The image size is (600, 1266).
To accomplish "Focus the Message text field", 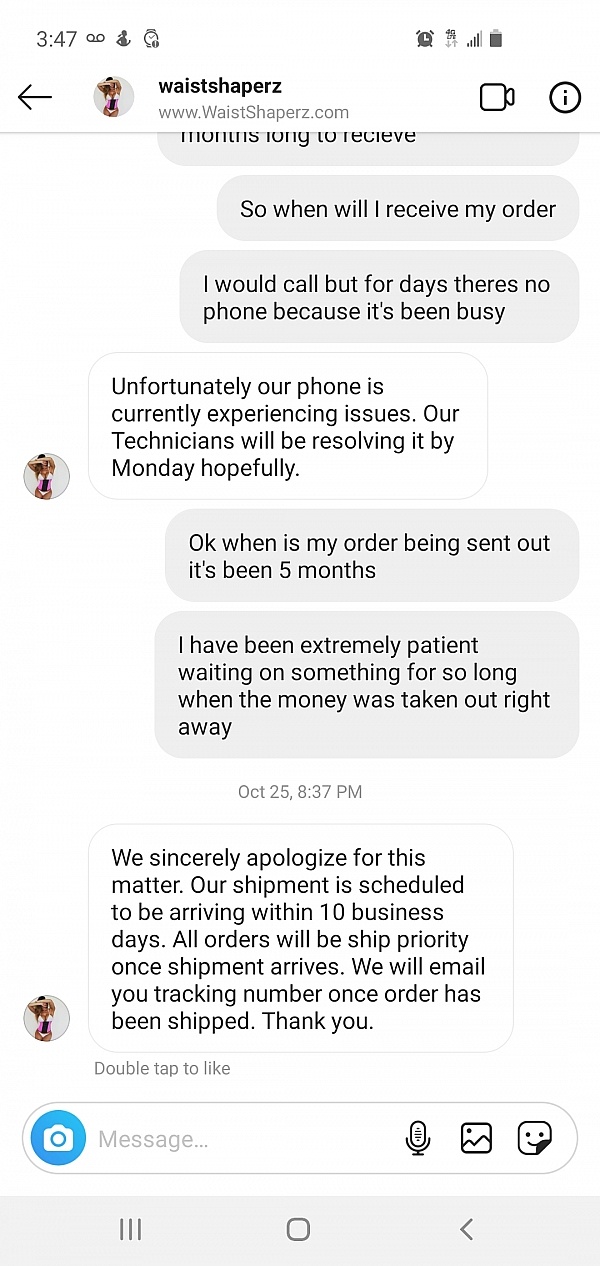I will tap(240, 1138).
